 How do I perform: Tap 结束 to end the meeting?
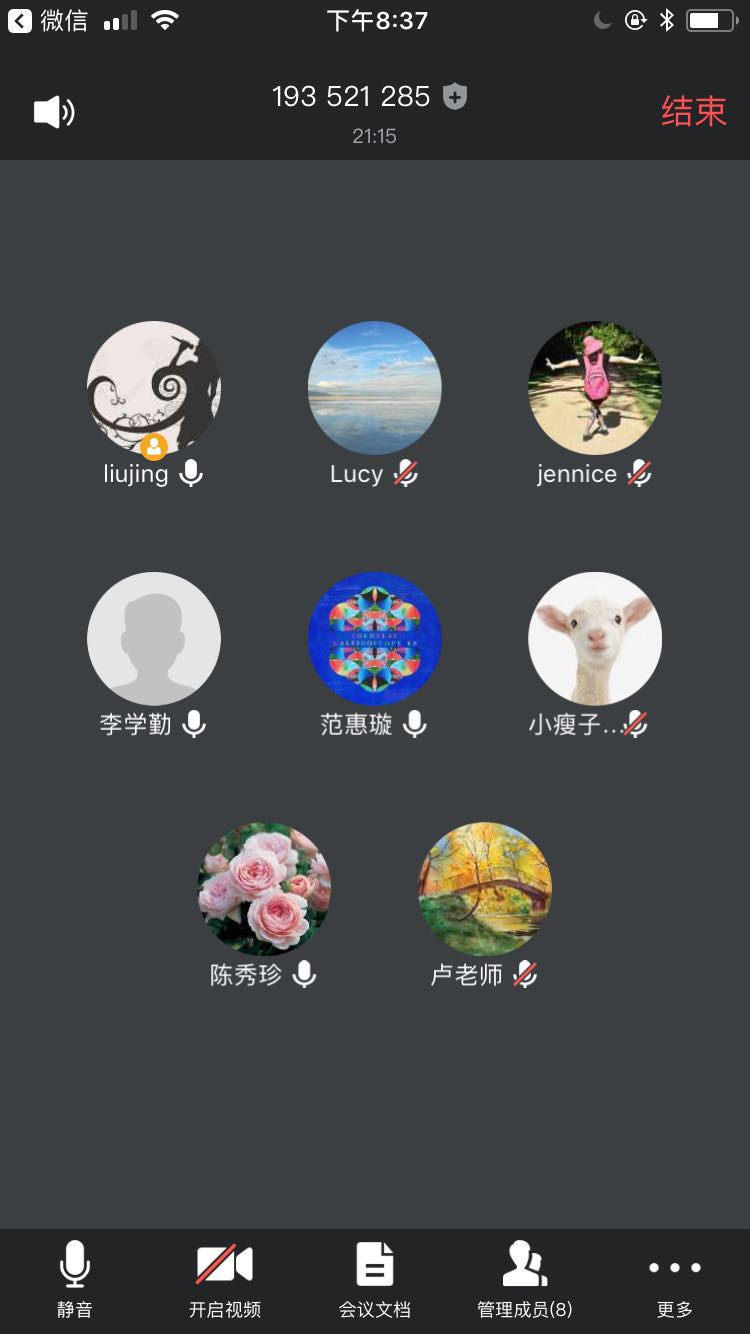coord(693,111)
